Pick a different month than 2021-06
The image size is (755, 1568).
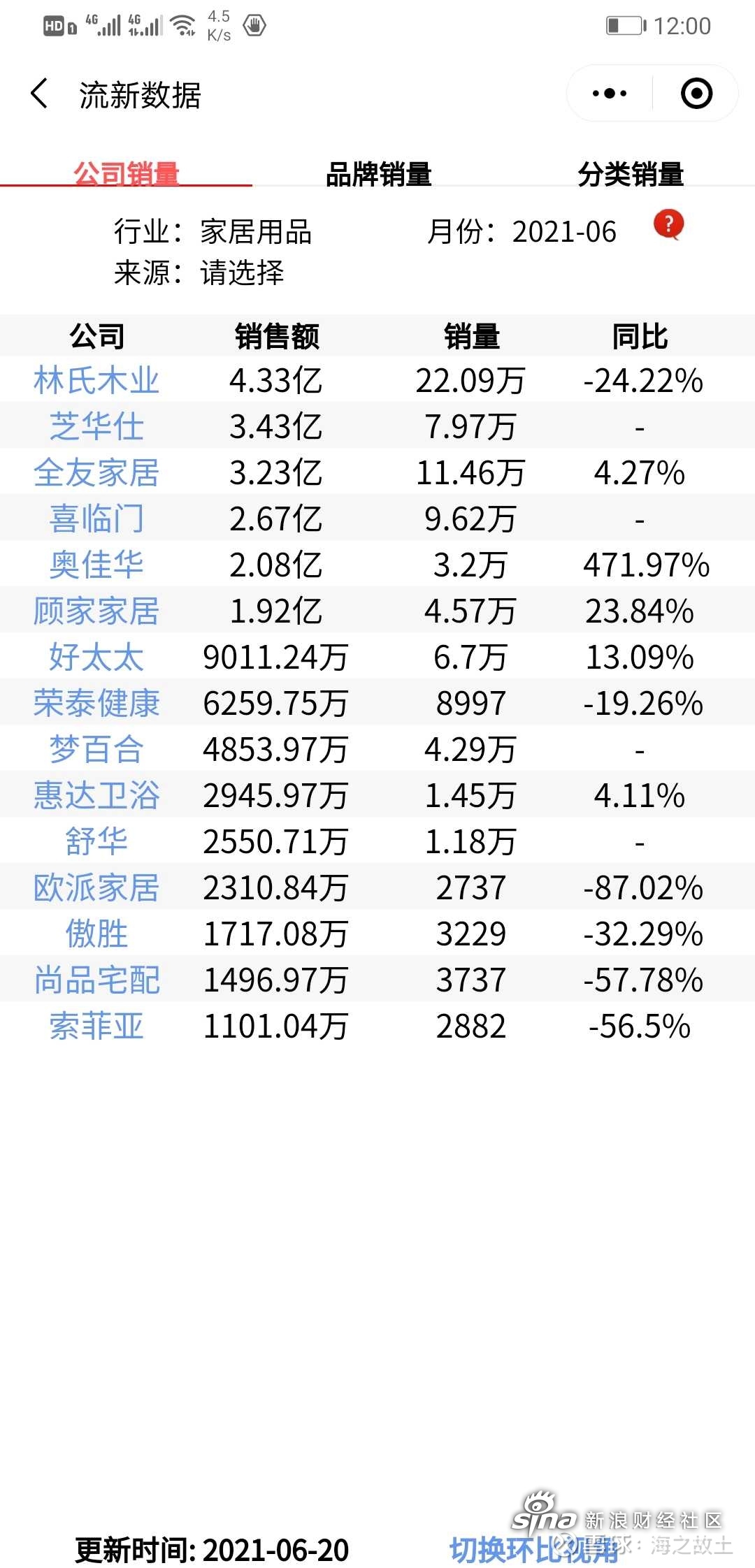(x=564, y=232)
